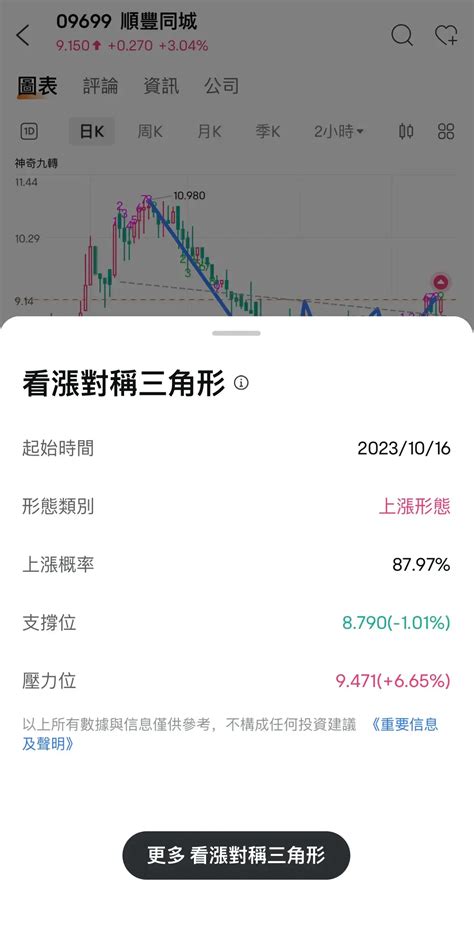
Task: Select the 月K timeframe
Action: [209, 131]
